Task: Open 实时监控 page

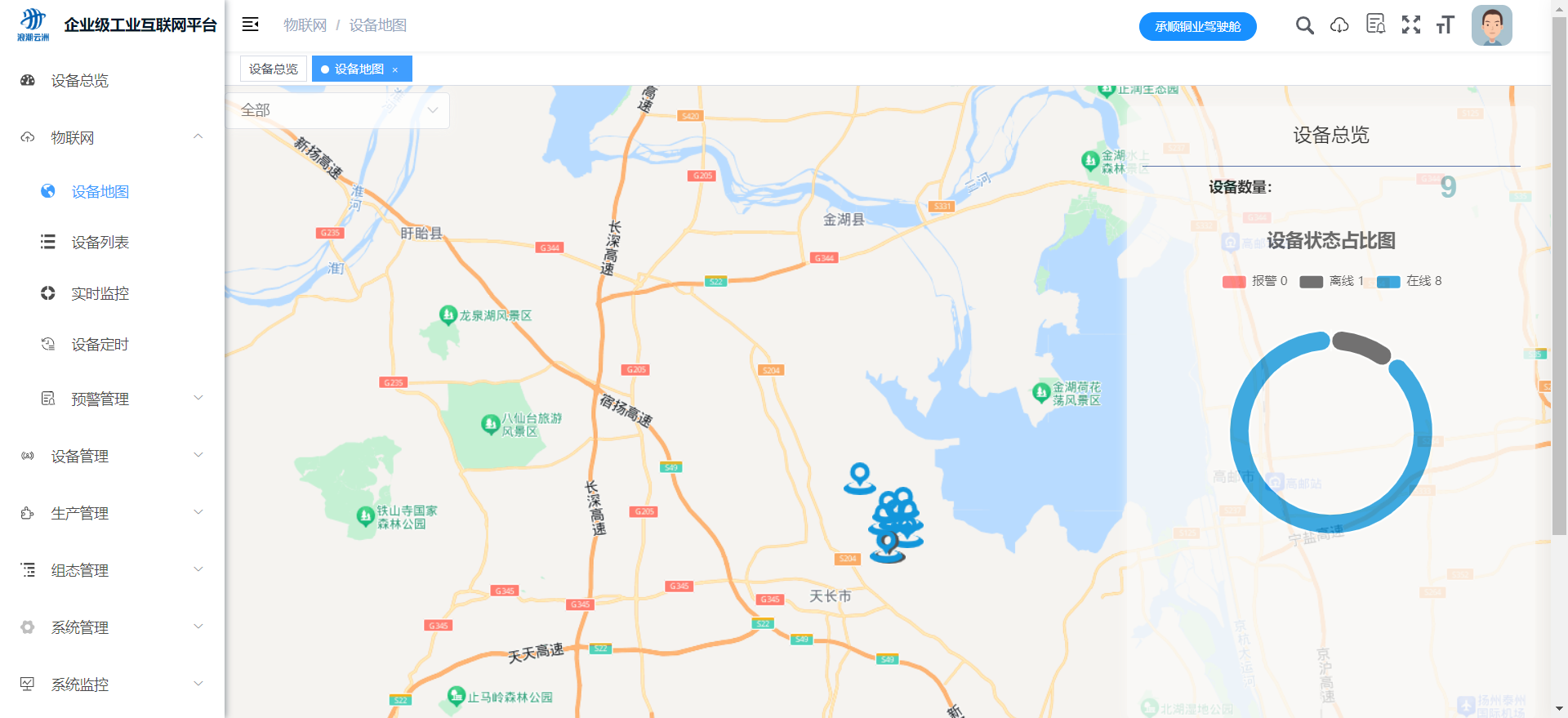Action: (100, 293)
